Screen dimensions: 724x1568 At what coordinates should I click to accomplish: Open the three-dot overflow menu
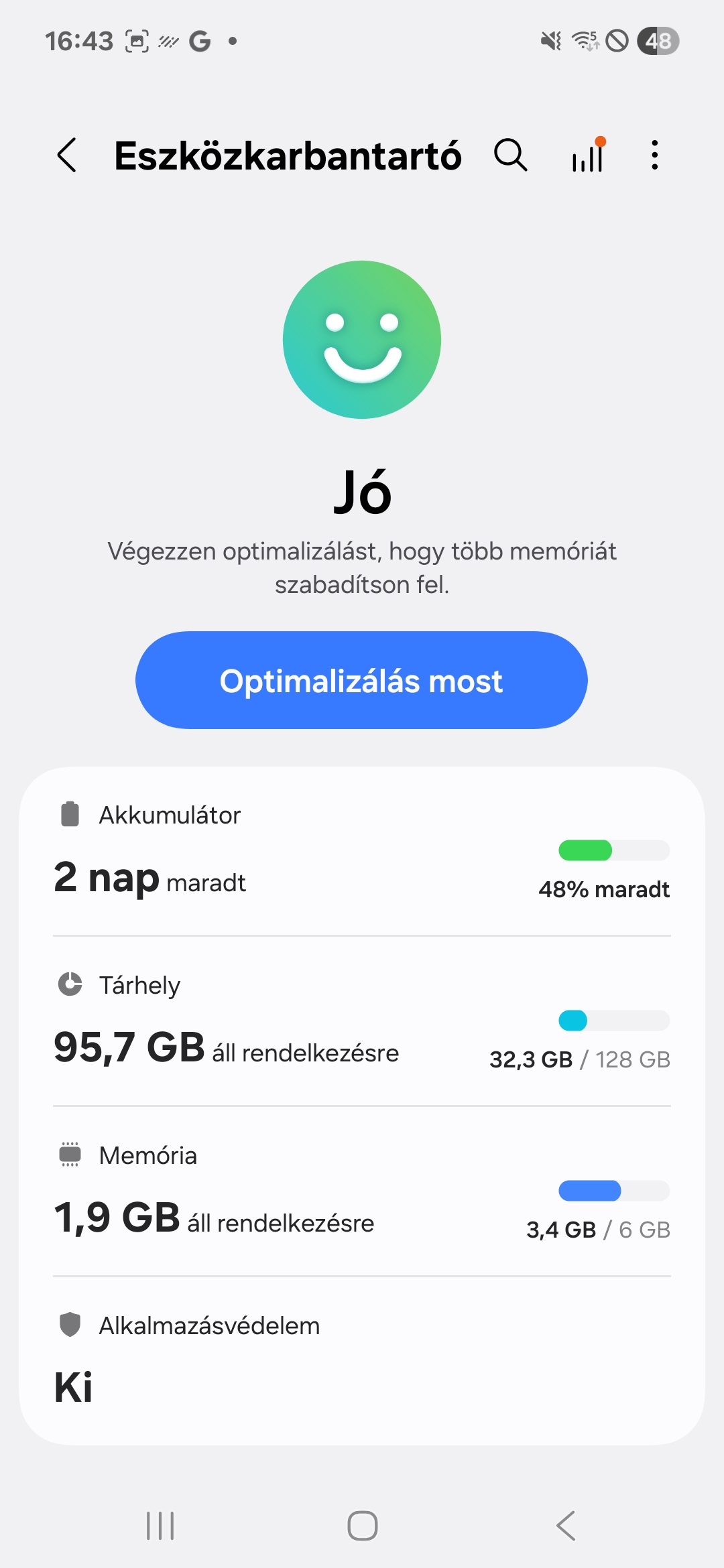pyautogui.click(x=655, y=155)
